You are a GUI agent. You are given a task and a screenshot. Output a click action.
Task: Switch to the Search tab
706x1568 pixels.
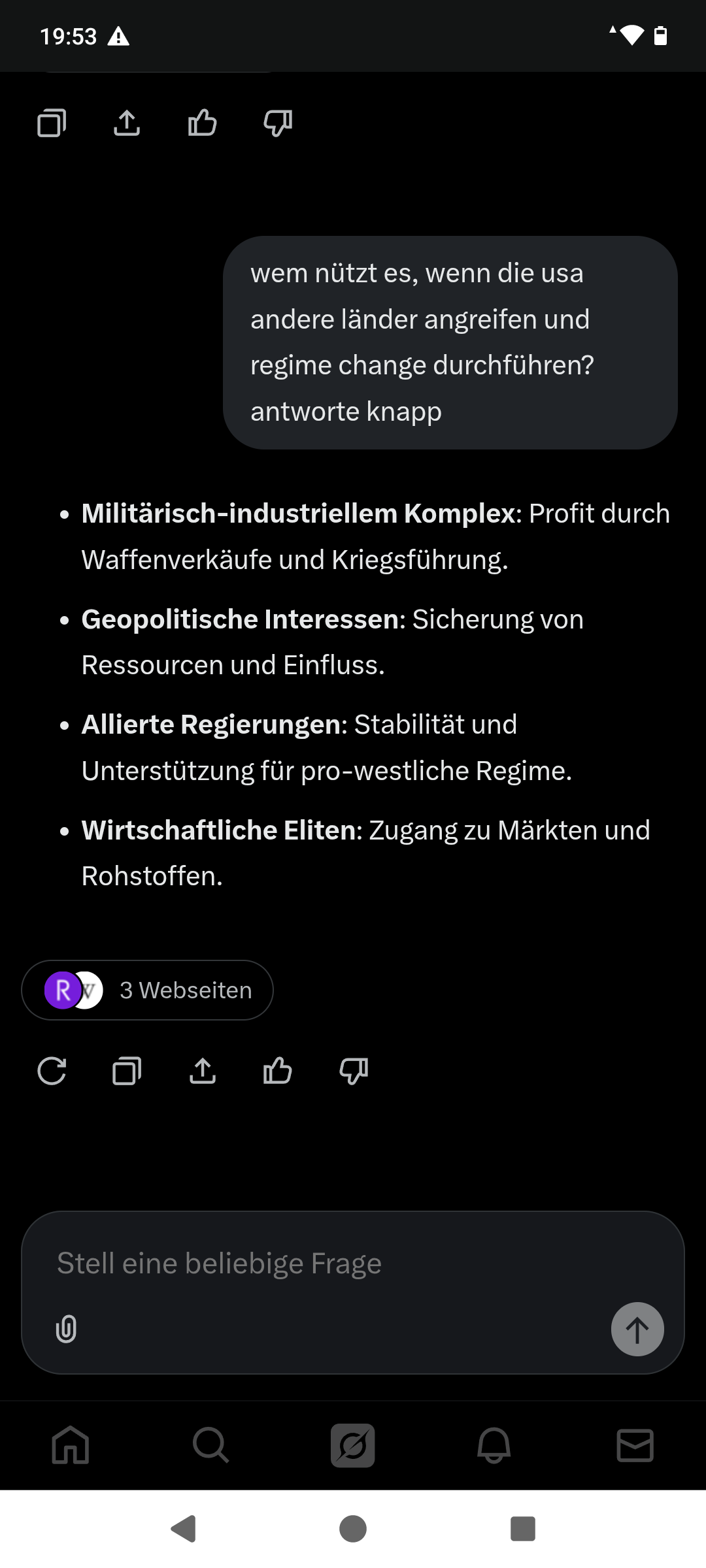coord(211,1445)
